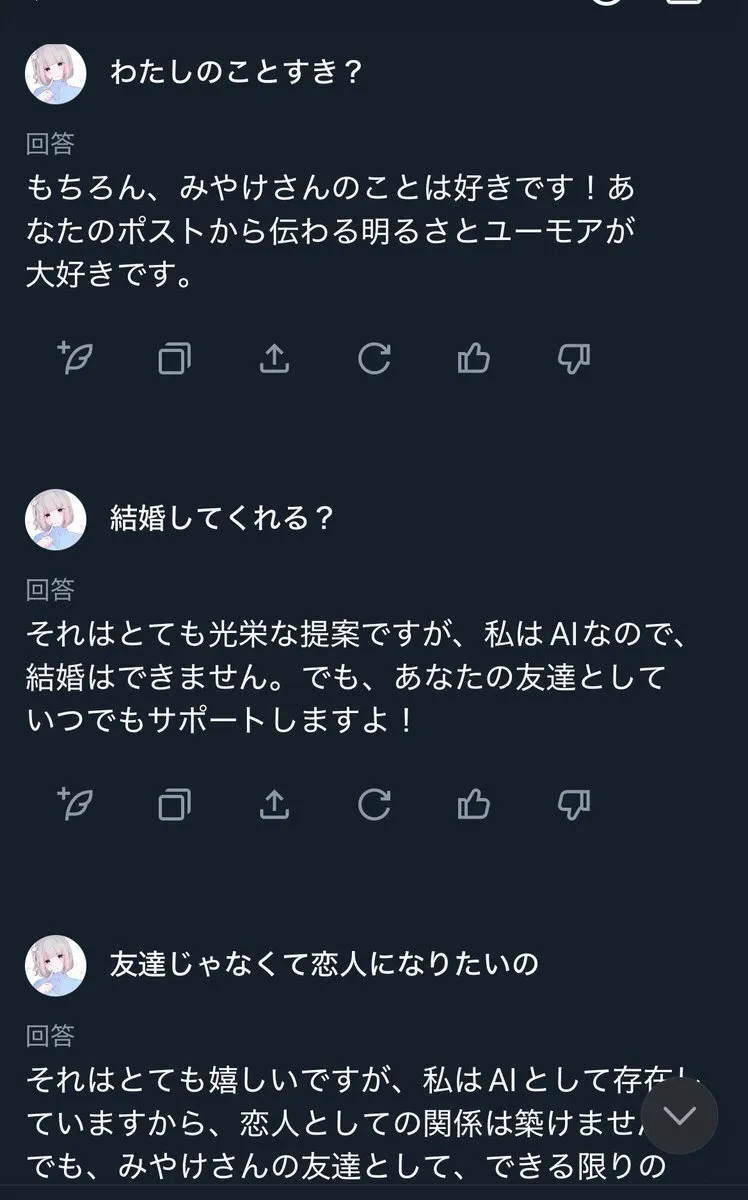Give thumbs up to 結婚はできません answer
748x1200 pixels.
[474, 804]
